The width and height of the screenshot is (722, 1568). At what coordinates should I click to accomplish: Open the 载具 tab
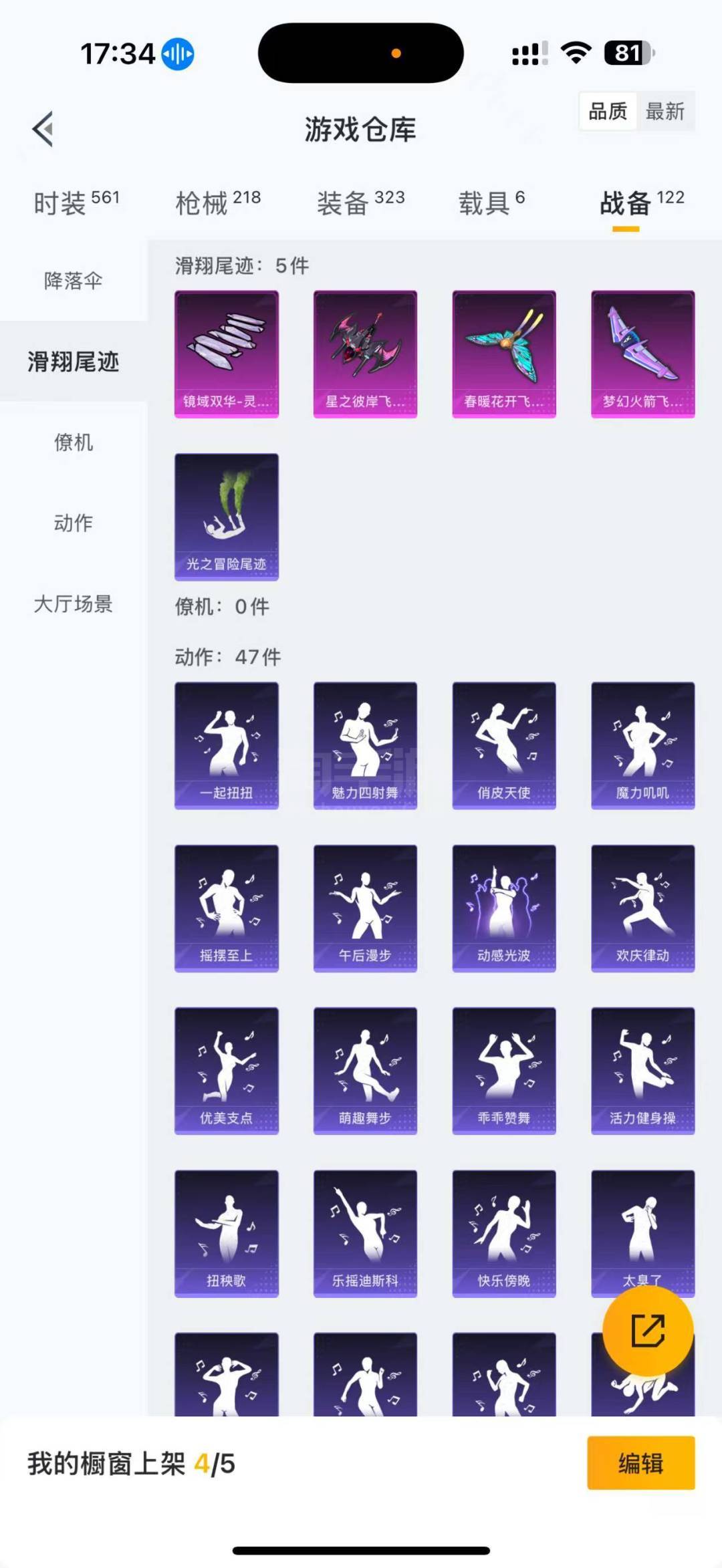click(x=491, y=203)
